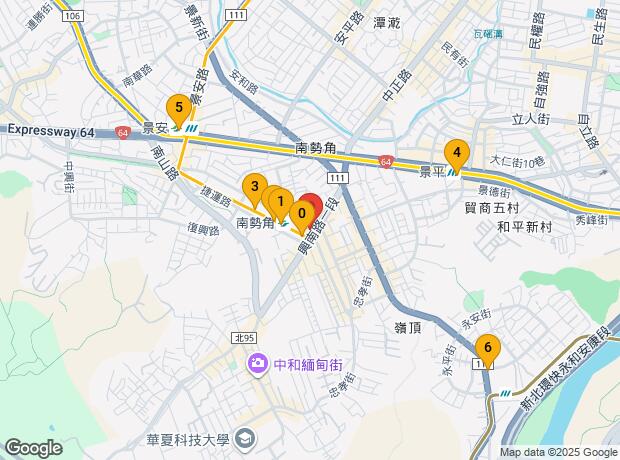The height and width of the screenshot is (460, 620).
Task: Tap marker number 1
Action: [x=281, y=201]
